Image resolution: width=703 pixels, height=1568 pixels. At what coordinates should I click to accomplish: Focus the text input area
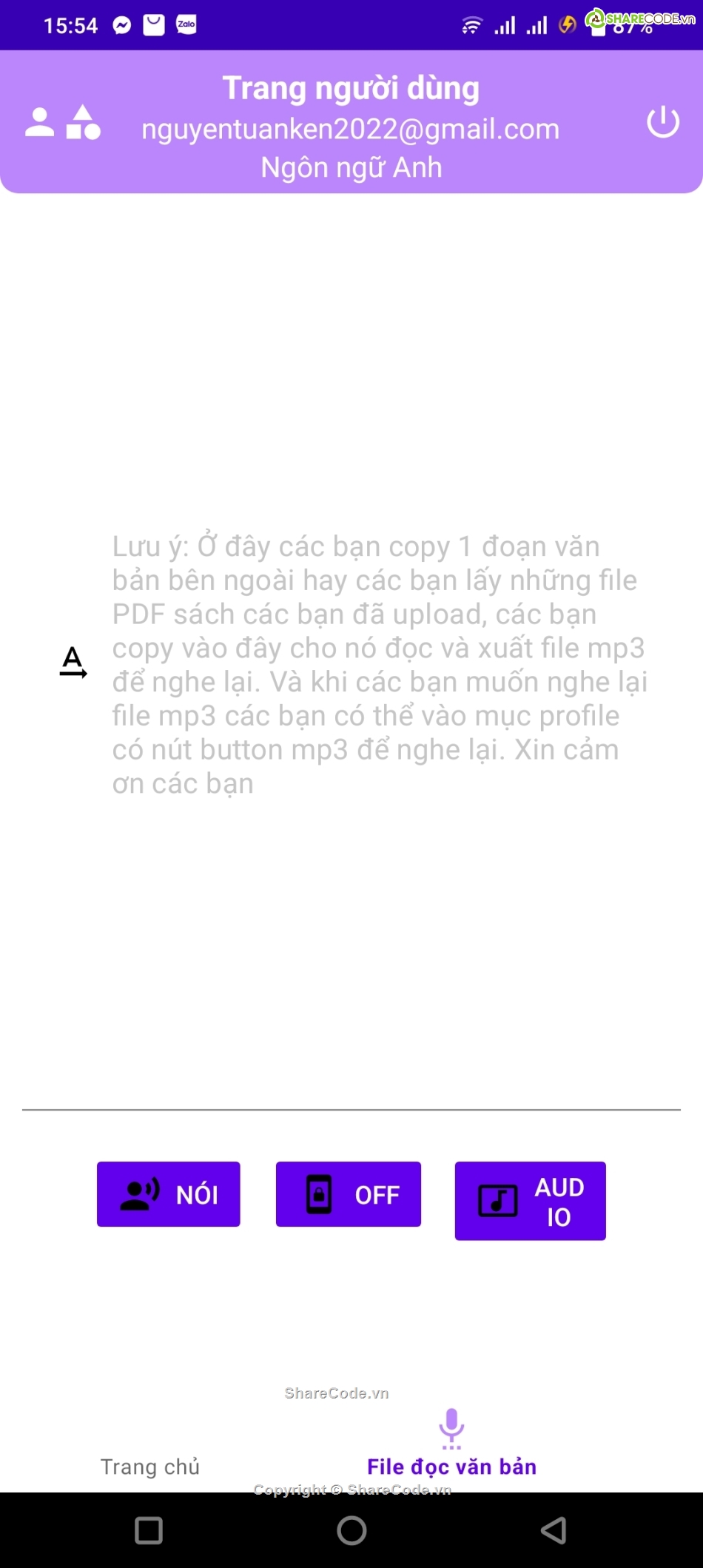378,664
